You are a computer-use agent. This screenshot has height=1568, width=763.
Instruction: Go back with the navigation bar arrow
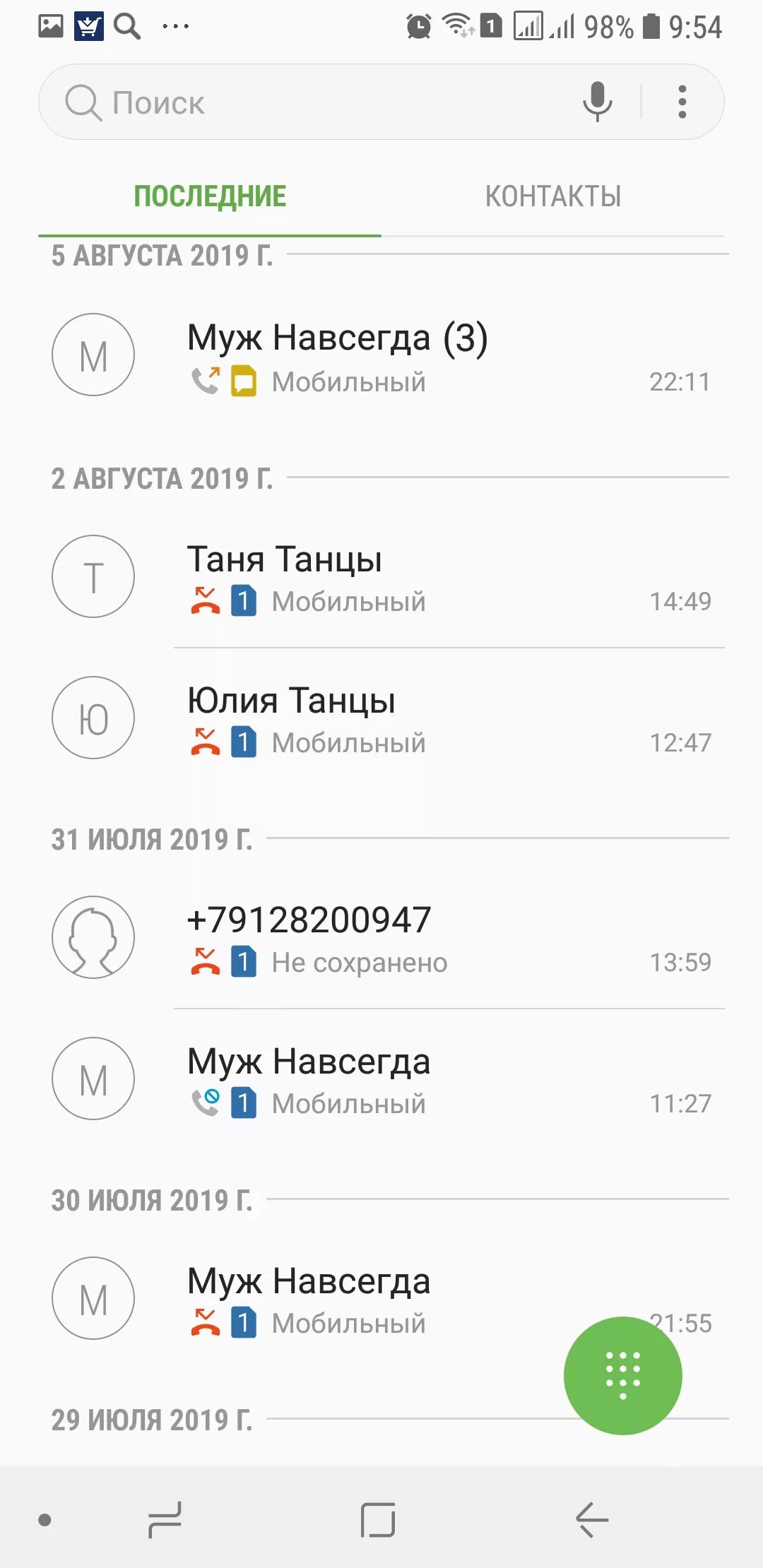pyautogui.click(x=592, y=1519)
